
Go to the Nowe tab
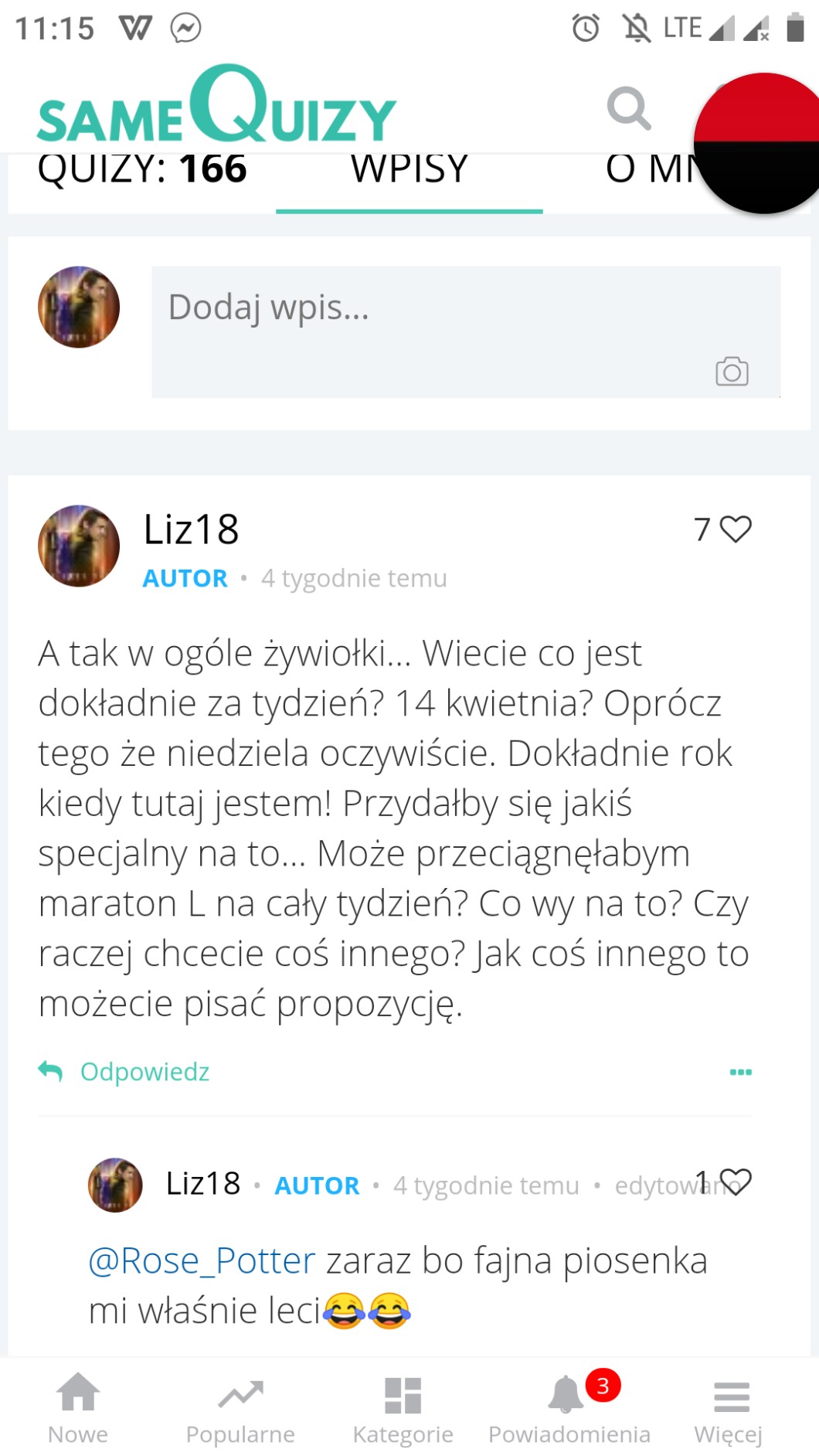[78, 1409]
